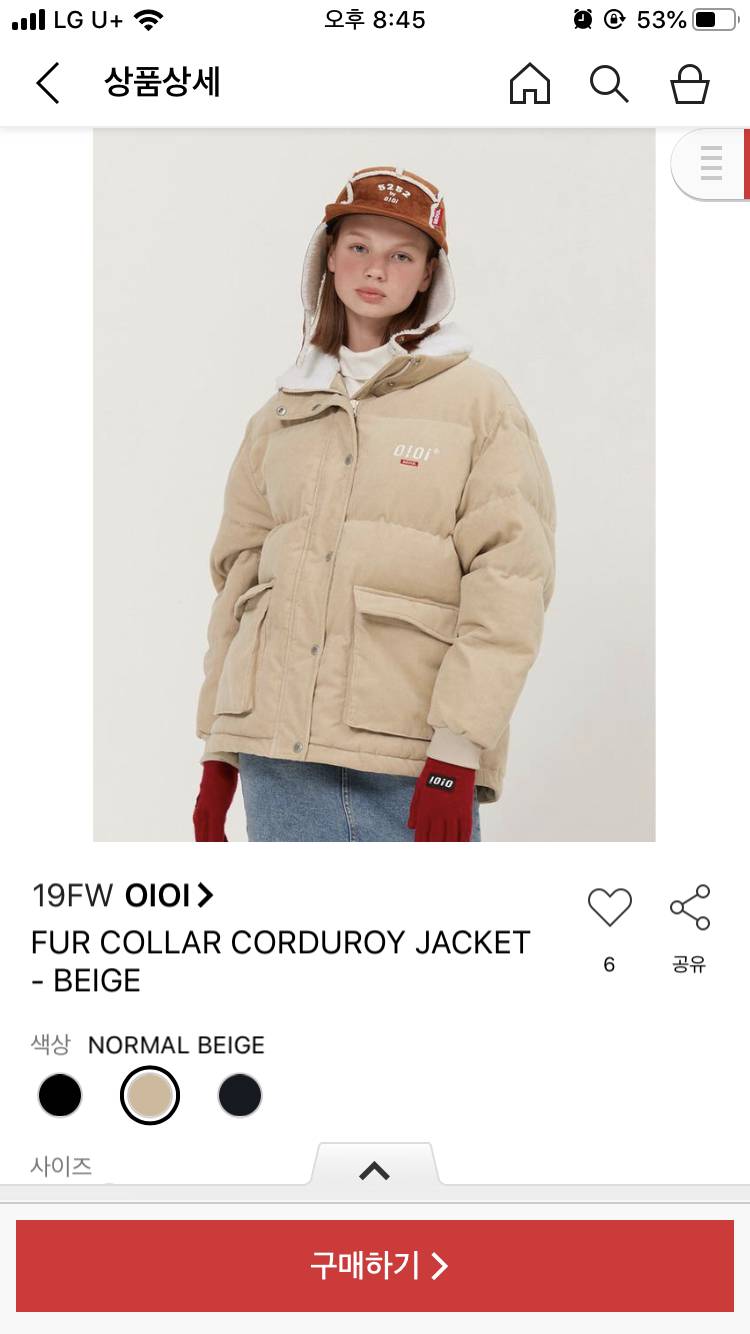
Task: Open the home icon in the top bar
Action: [x=529, y=84]
